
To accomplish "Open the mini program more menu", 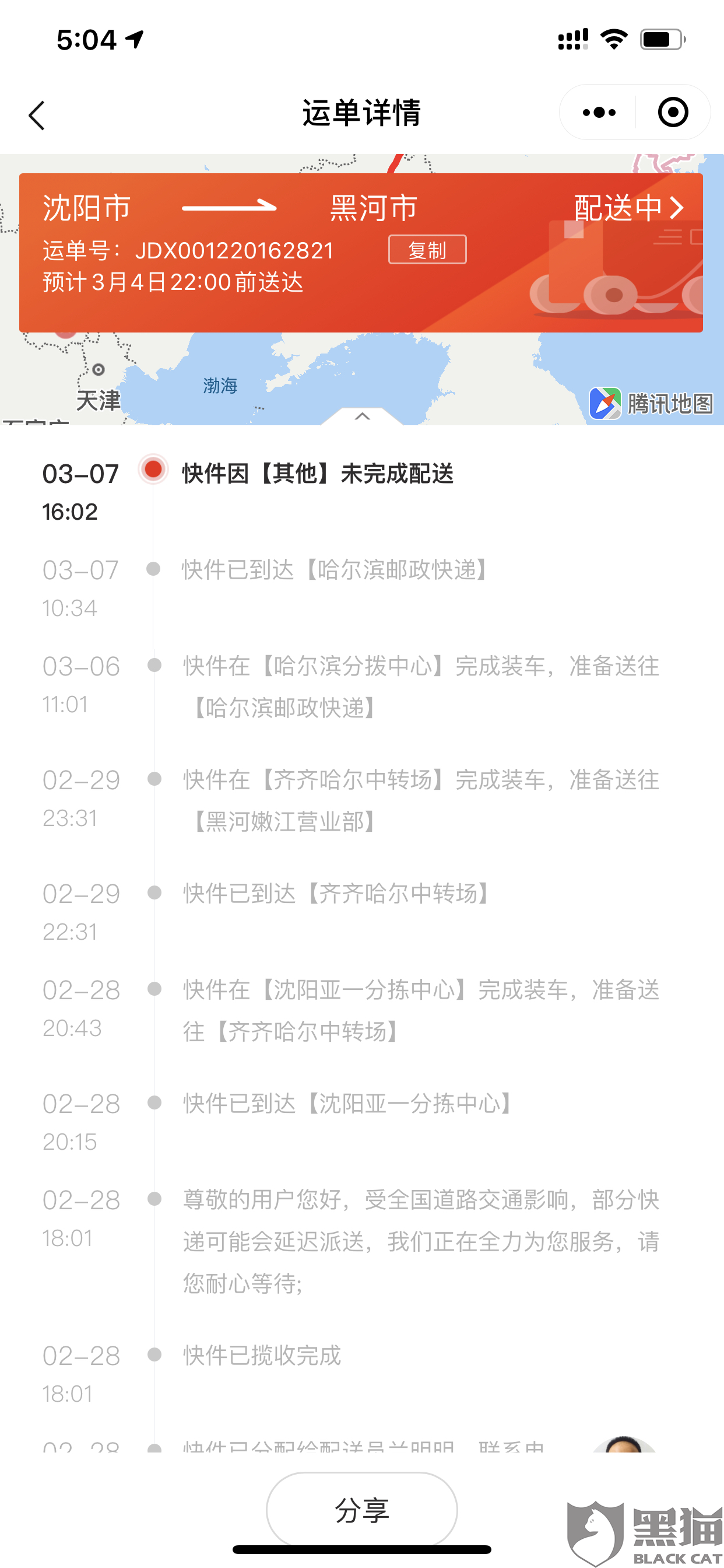I will pyautogui.click(x=599, y=113).
